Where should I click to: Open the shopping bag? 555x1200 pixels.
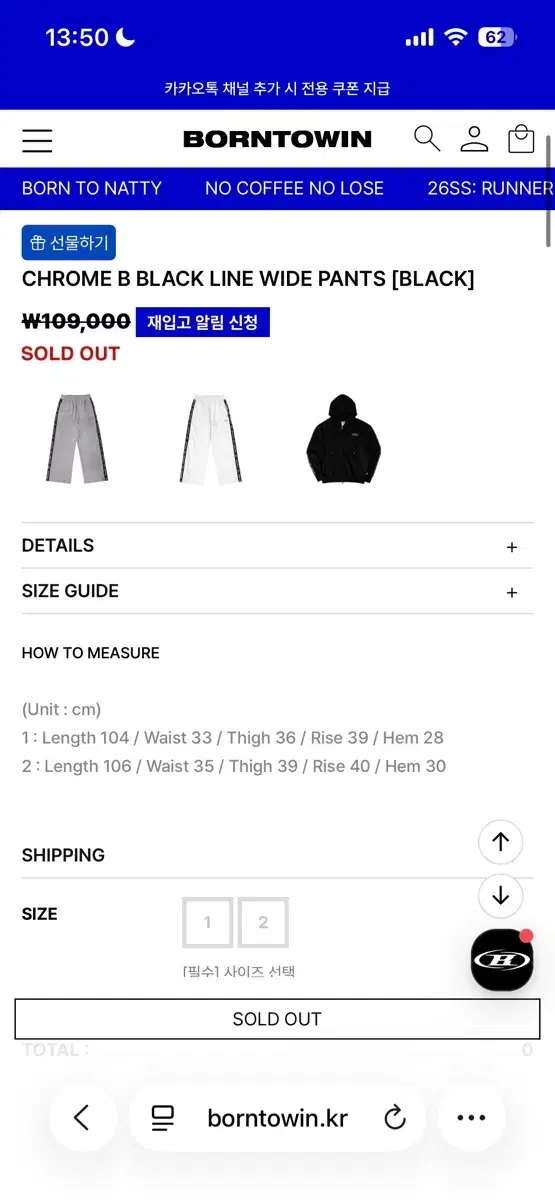click(x=521, y=139)
